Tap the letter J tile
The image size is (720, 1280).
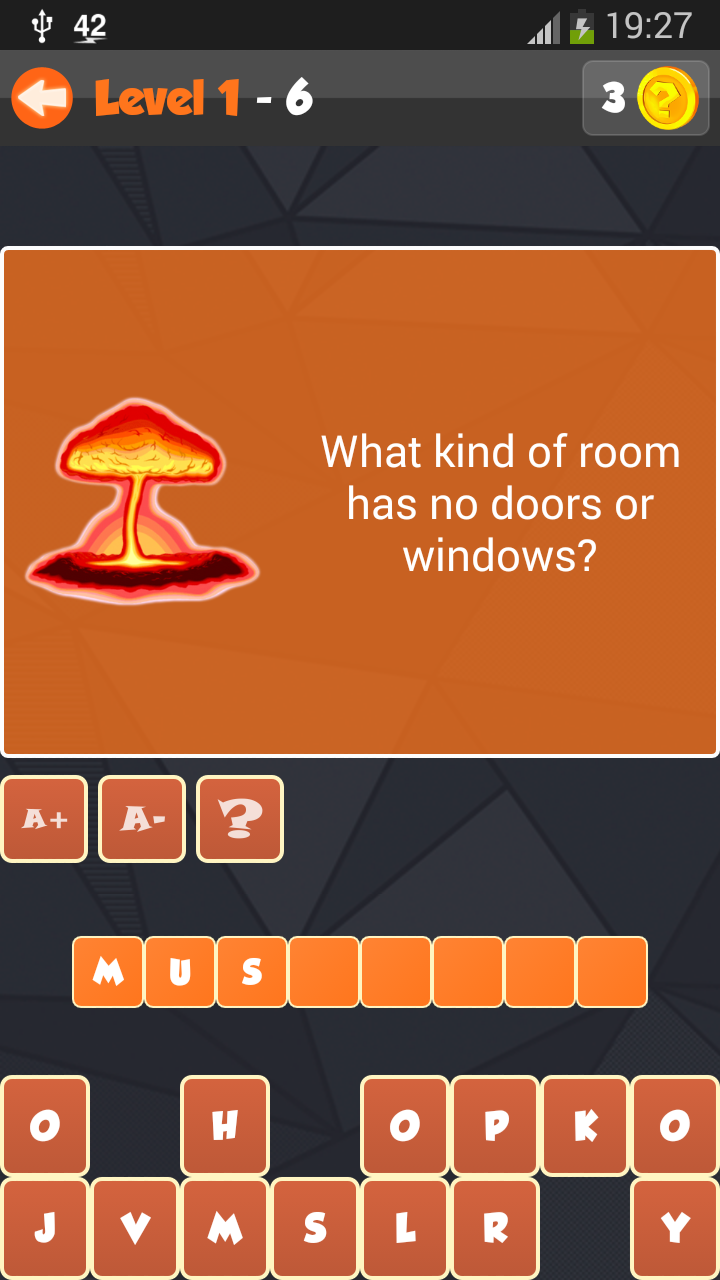tap(45, 1228)
